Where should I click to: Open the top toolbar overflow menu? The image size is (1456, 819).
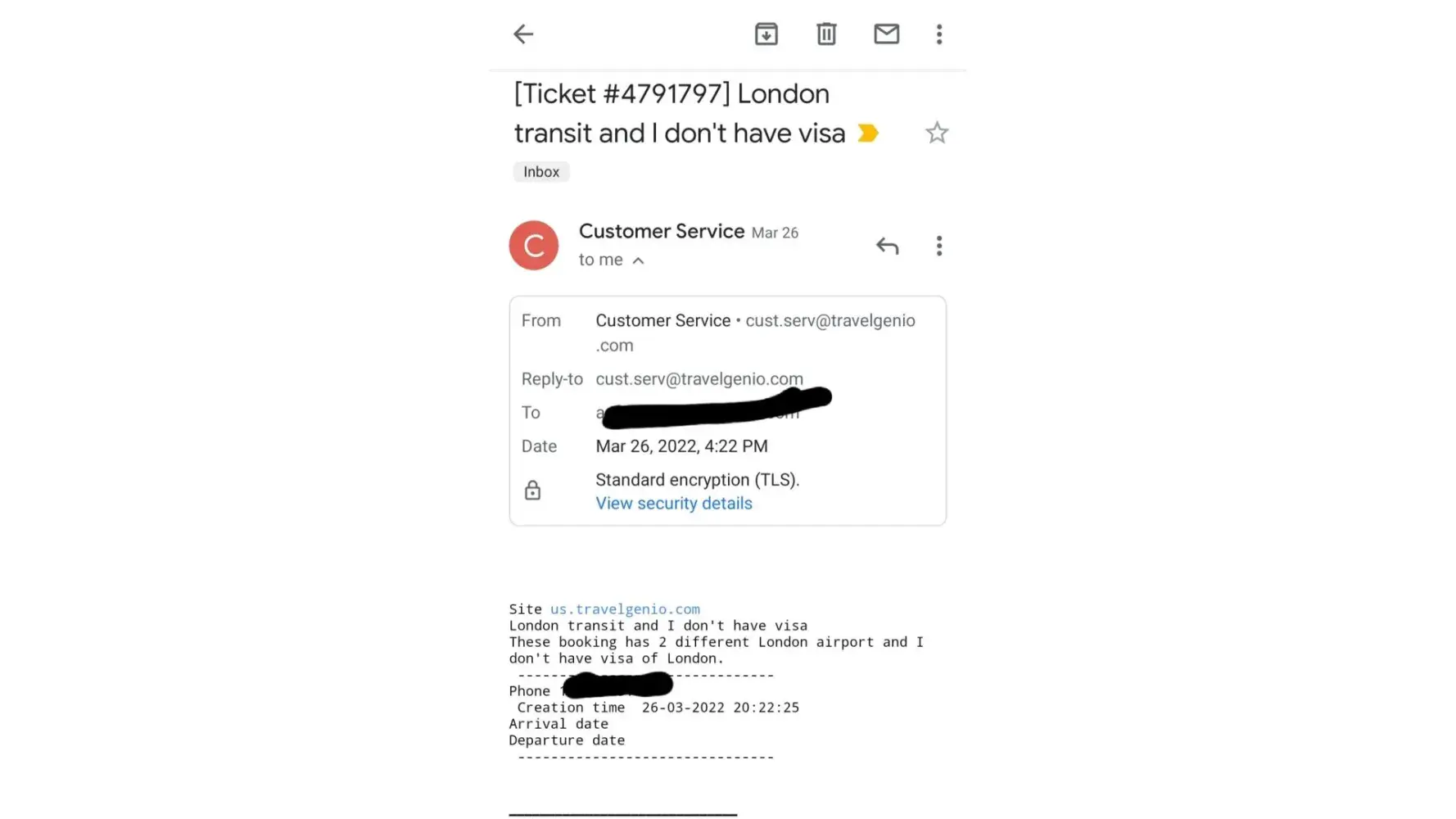939,34
